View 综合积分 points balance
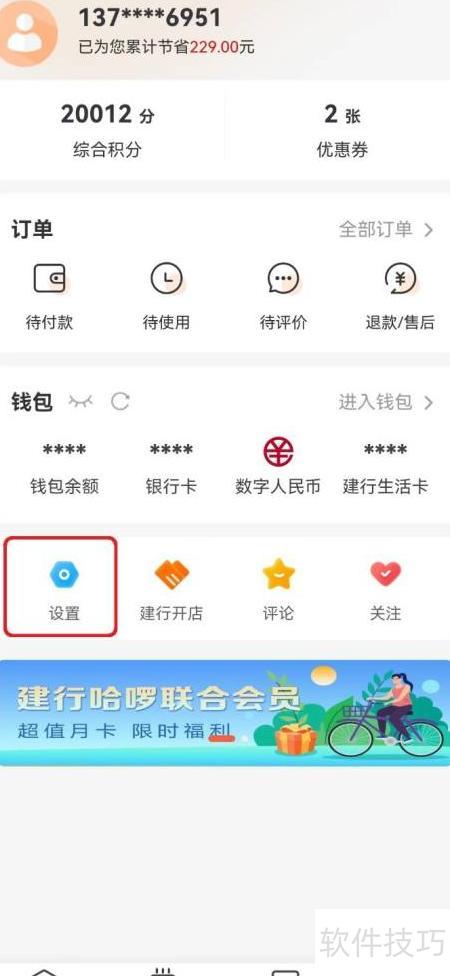The image size is (450, 976). [108, 130]
